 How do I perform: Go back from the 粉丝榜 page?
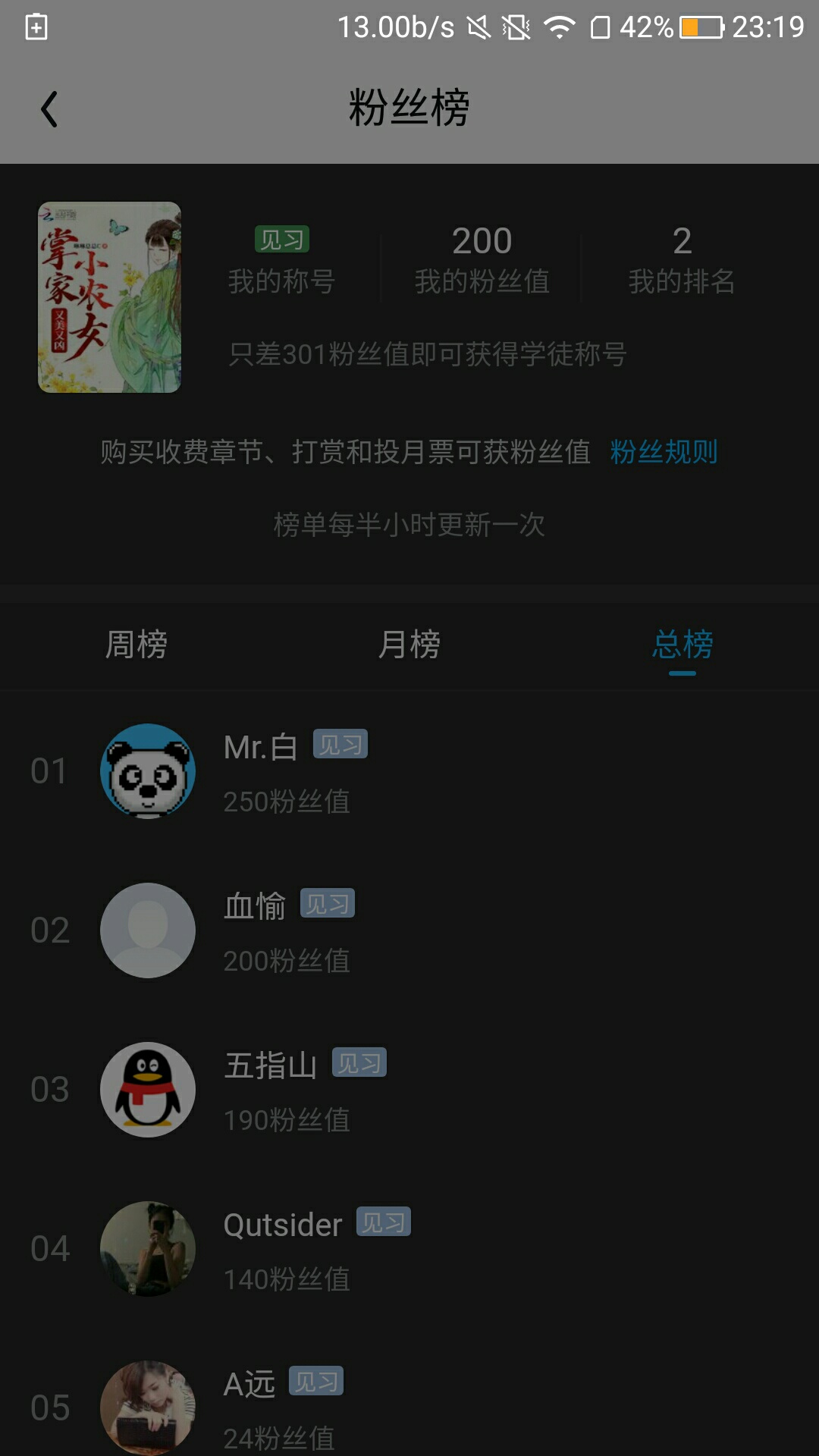pos(49,109)
